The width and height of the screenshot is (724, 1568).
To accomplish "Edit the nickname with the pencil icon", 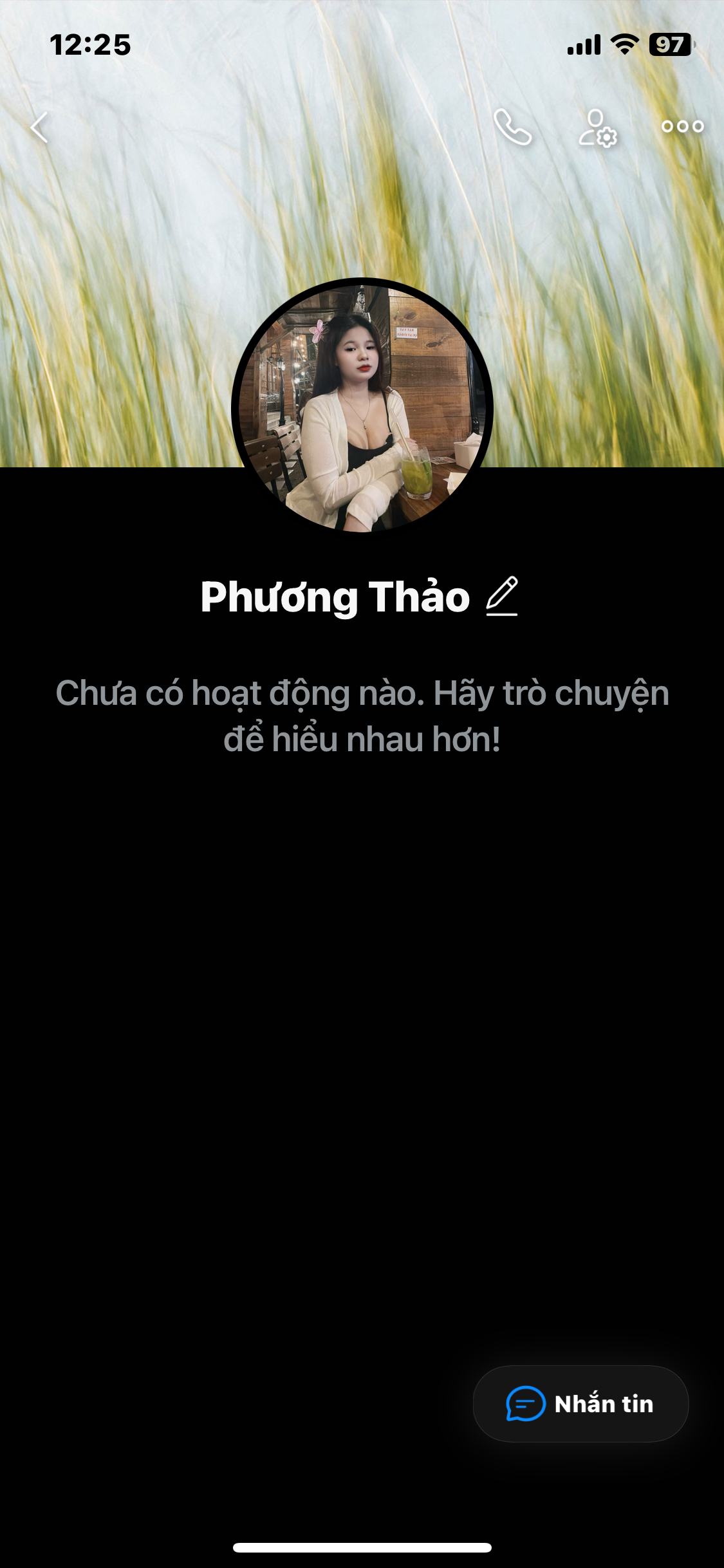I will coord(502,596).
